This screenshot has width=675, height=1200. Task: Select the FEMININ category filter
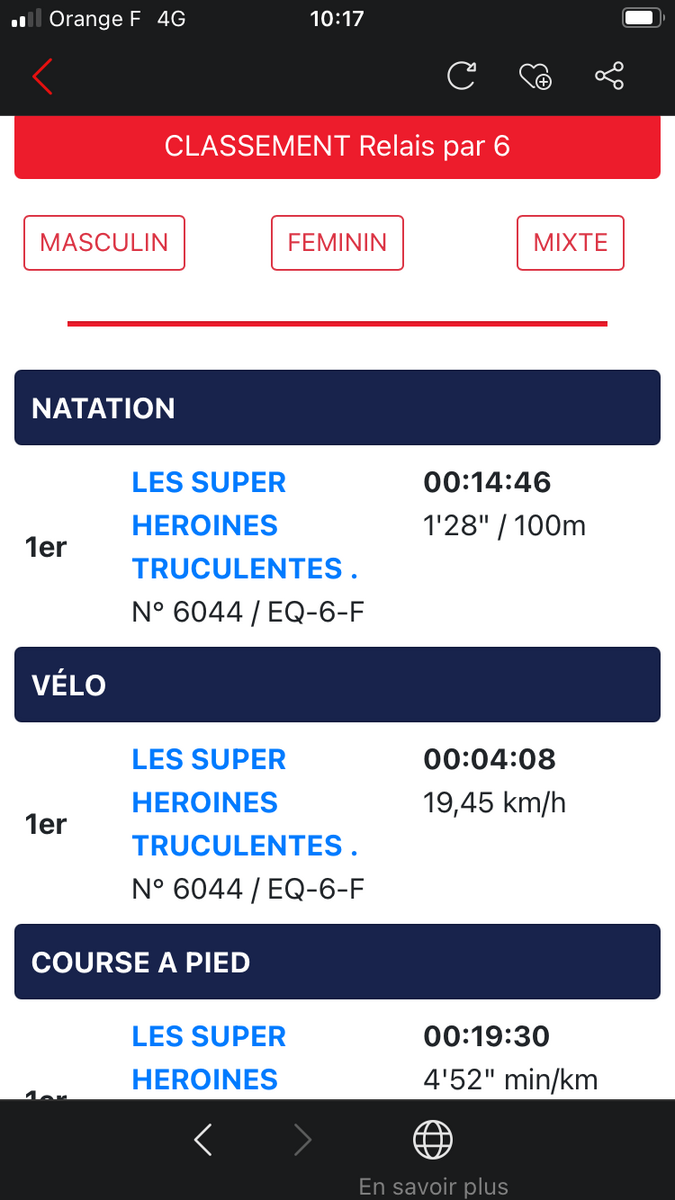(x=337, y=243)
